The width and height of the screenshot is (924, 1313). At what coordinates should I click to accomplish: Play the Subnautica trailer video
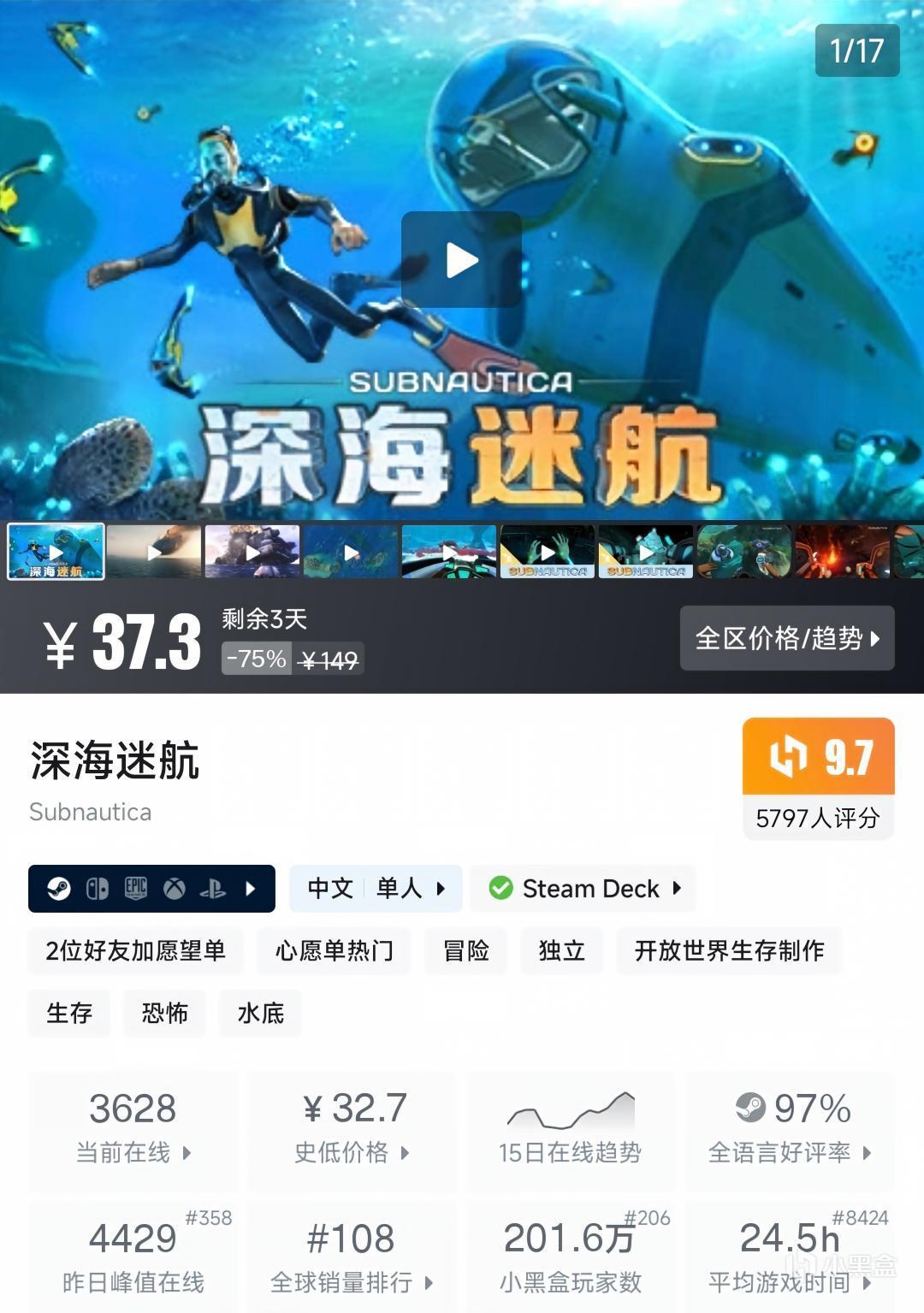(x=461, y=260)
